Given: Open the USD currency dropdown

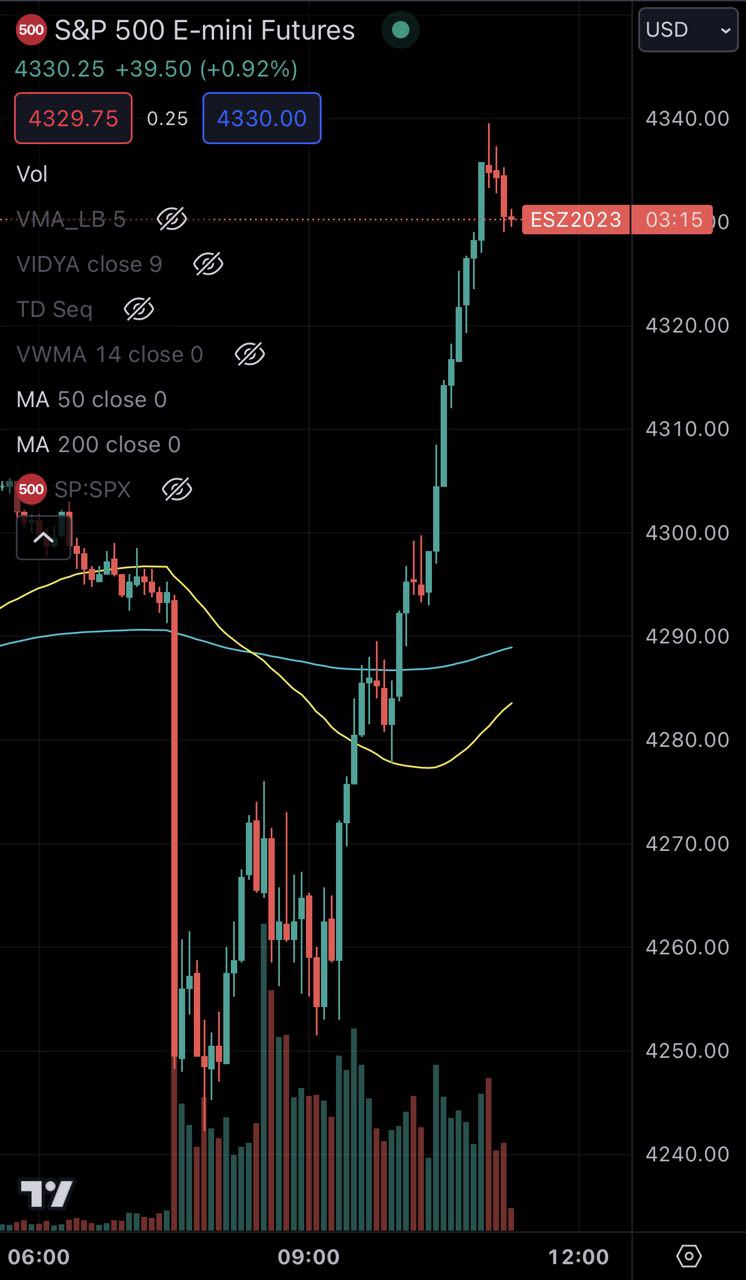Looking at the screenshot, I should click(x=688, y=30).
